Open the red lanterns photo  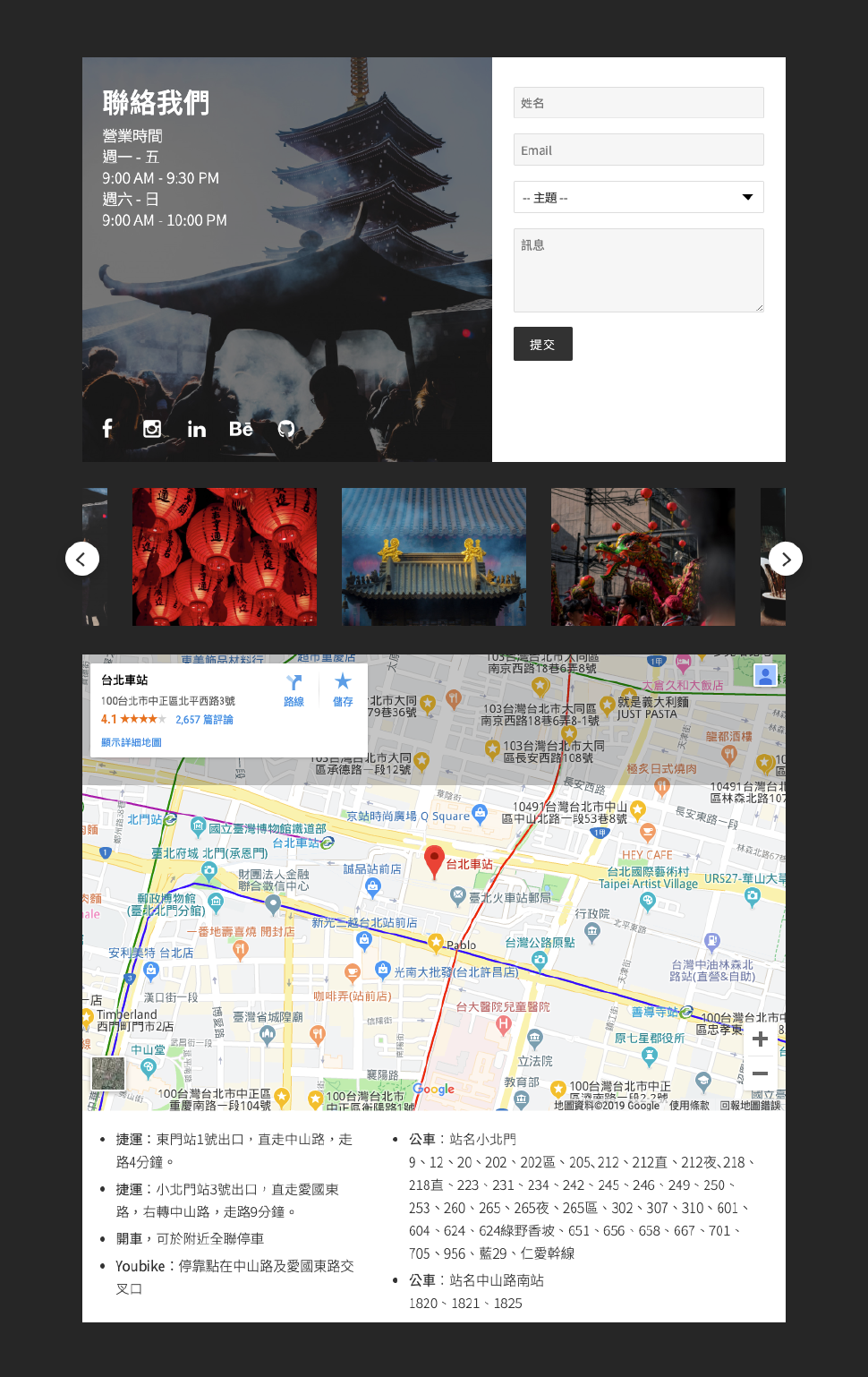[x=225, y=557]
